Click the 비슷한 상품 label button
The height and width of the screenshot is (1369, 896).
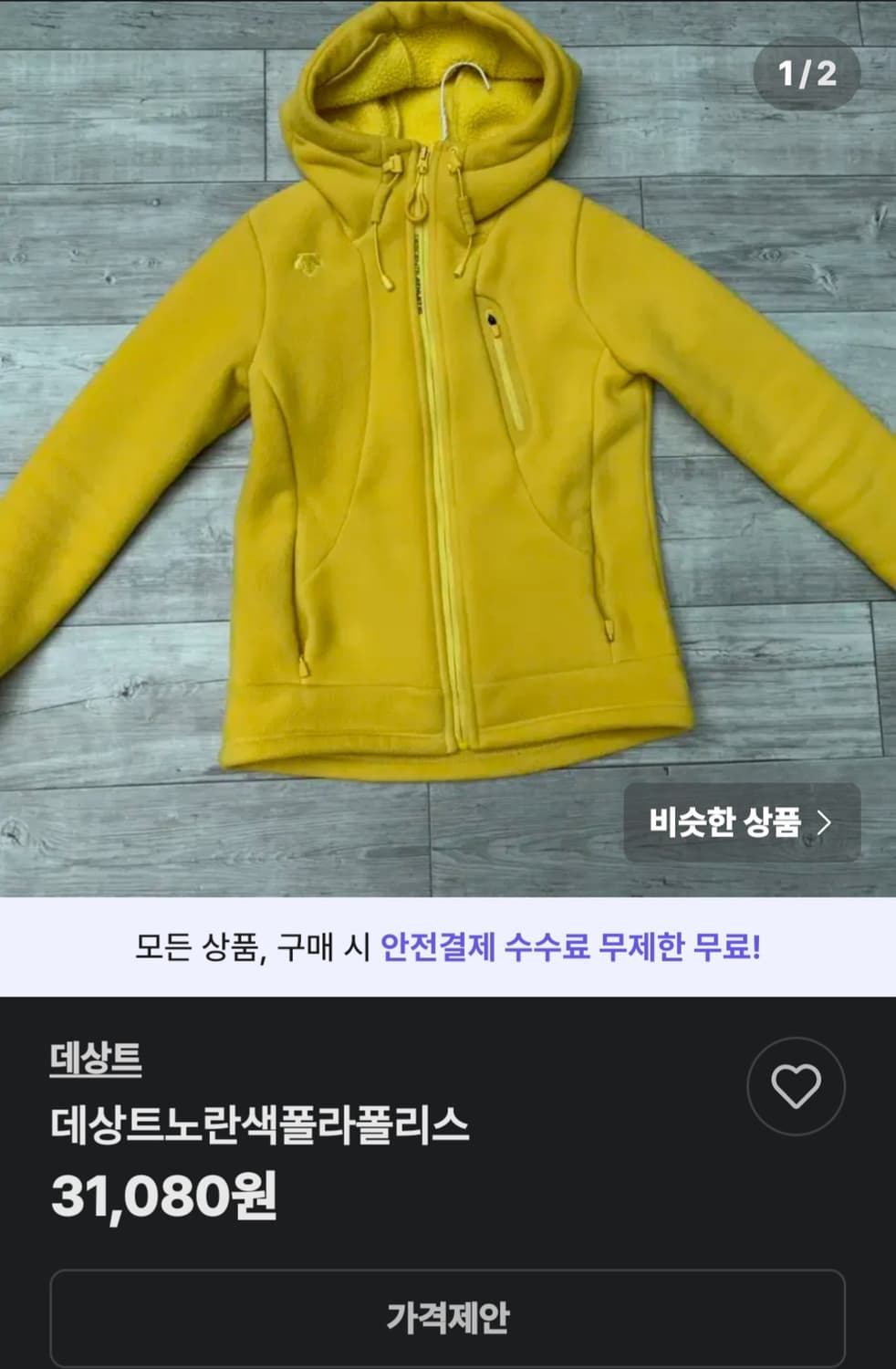click(727, 820)
